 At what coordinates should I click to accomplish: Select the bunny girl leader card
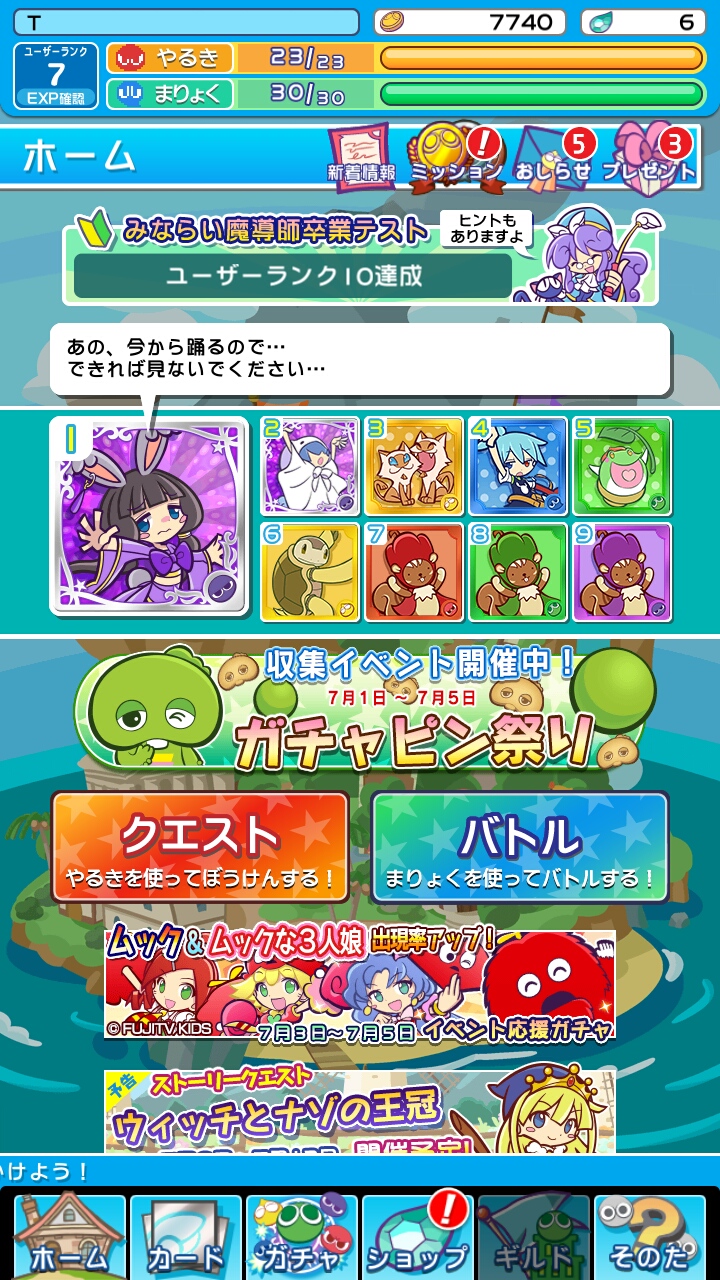(x=149, y=515)
